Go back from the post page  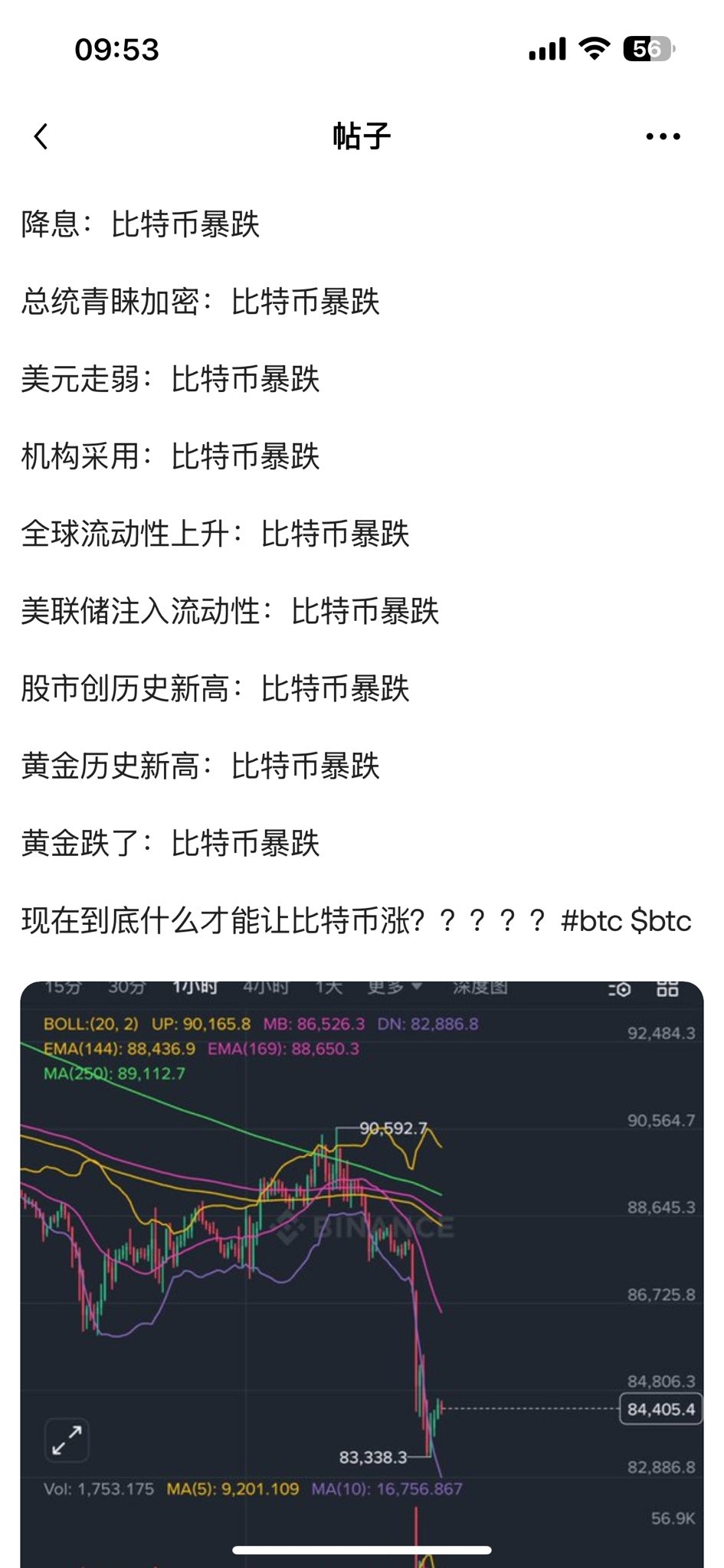tap(41, 137)
